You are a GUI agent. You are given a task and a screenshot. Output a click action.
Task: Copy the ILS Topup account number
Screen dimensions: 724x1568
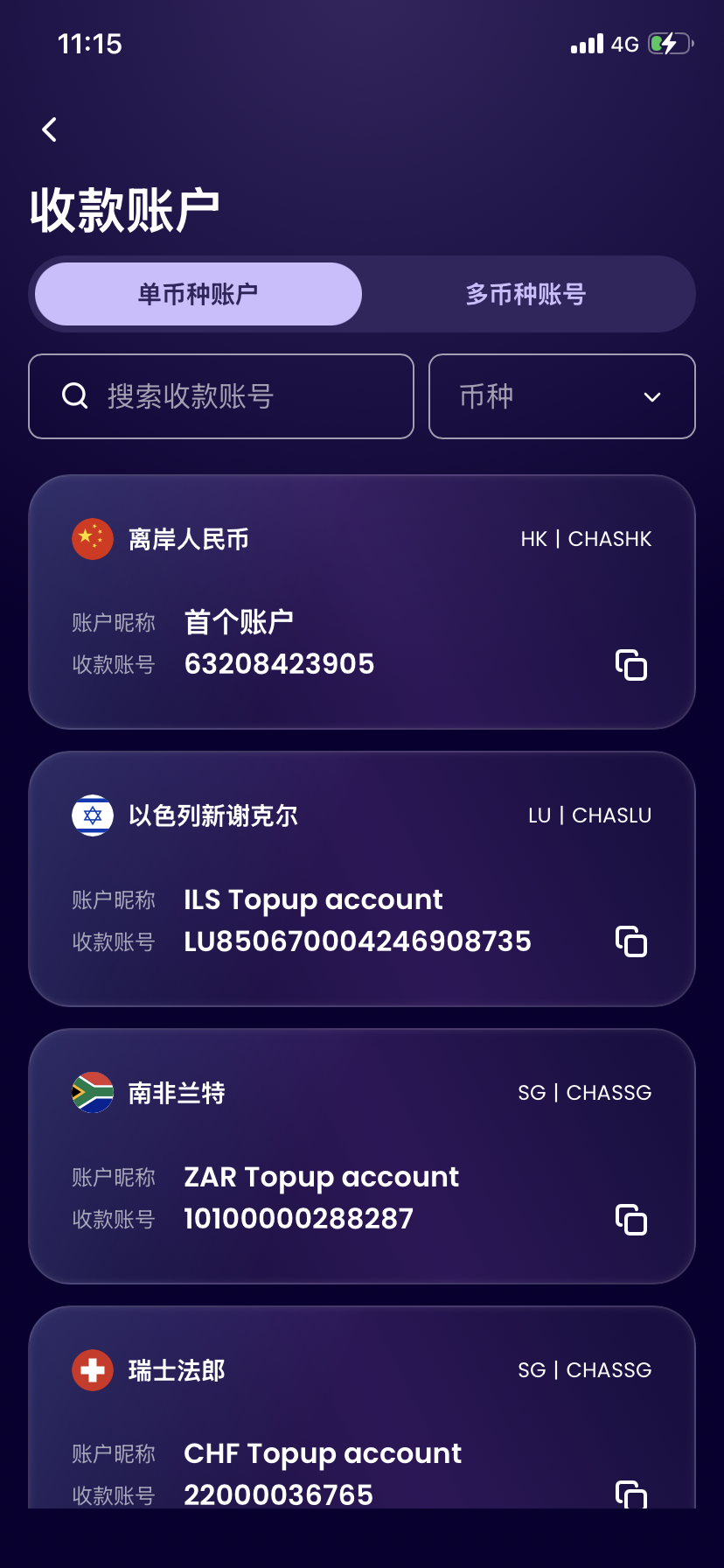630,941
